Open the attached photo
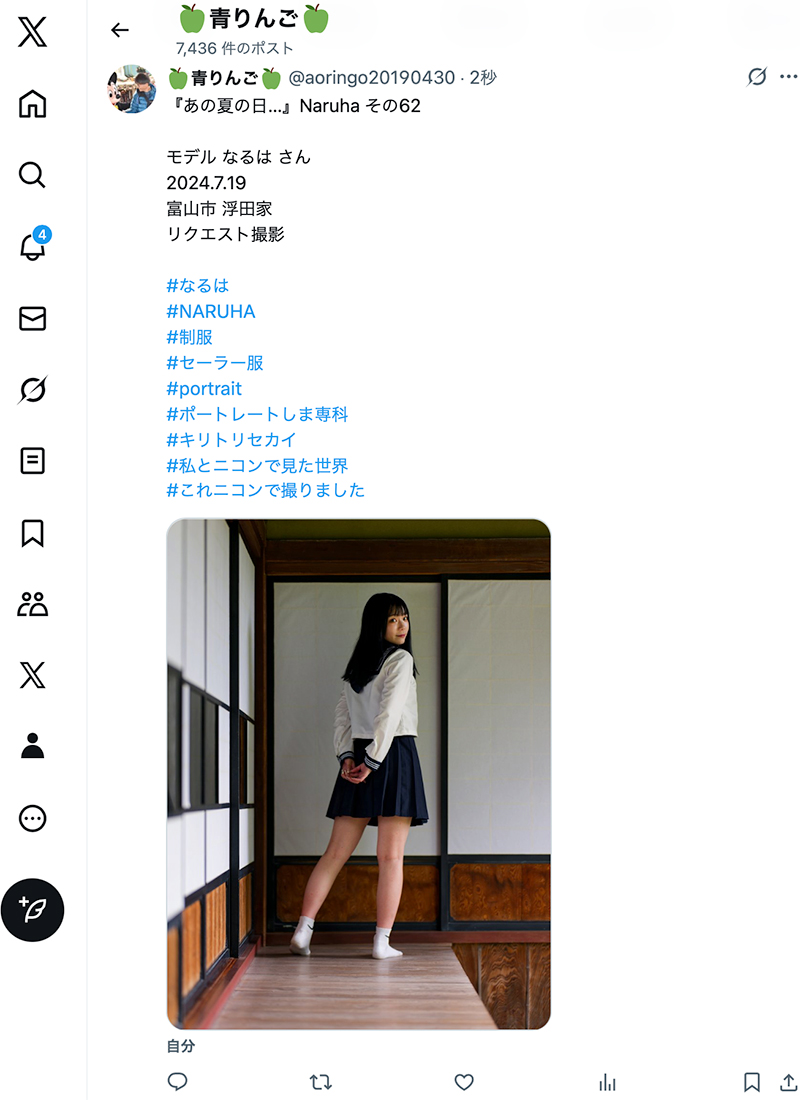800x1100 pixels. [x=359, y=774]
